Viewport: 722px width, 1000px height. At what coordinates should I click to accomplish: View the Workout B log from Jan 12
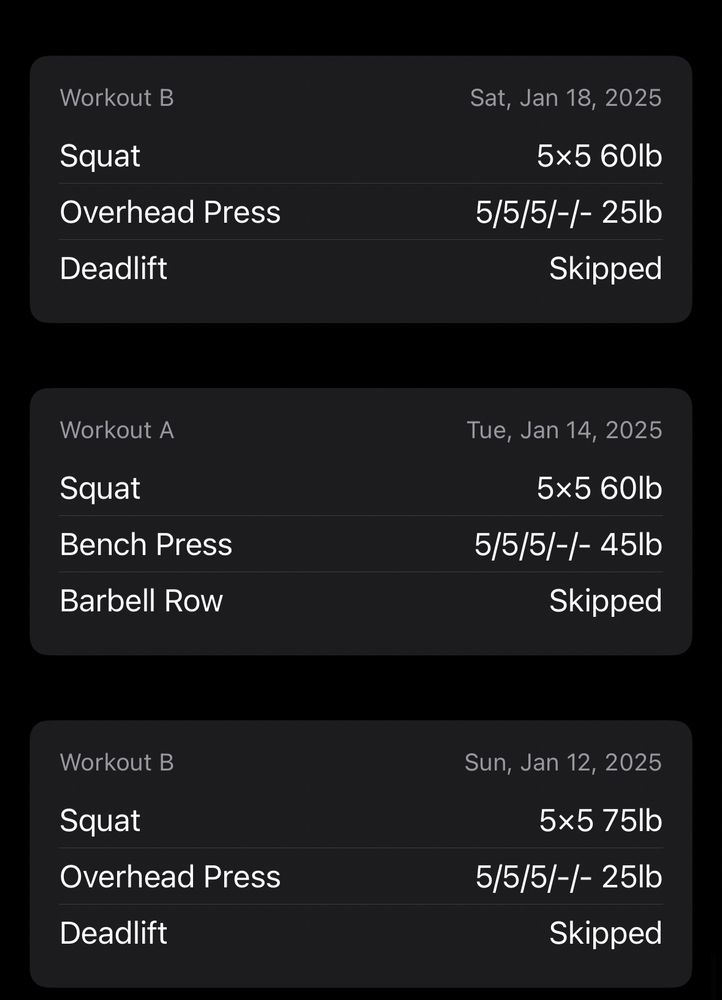(360, 853)
